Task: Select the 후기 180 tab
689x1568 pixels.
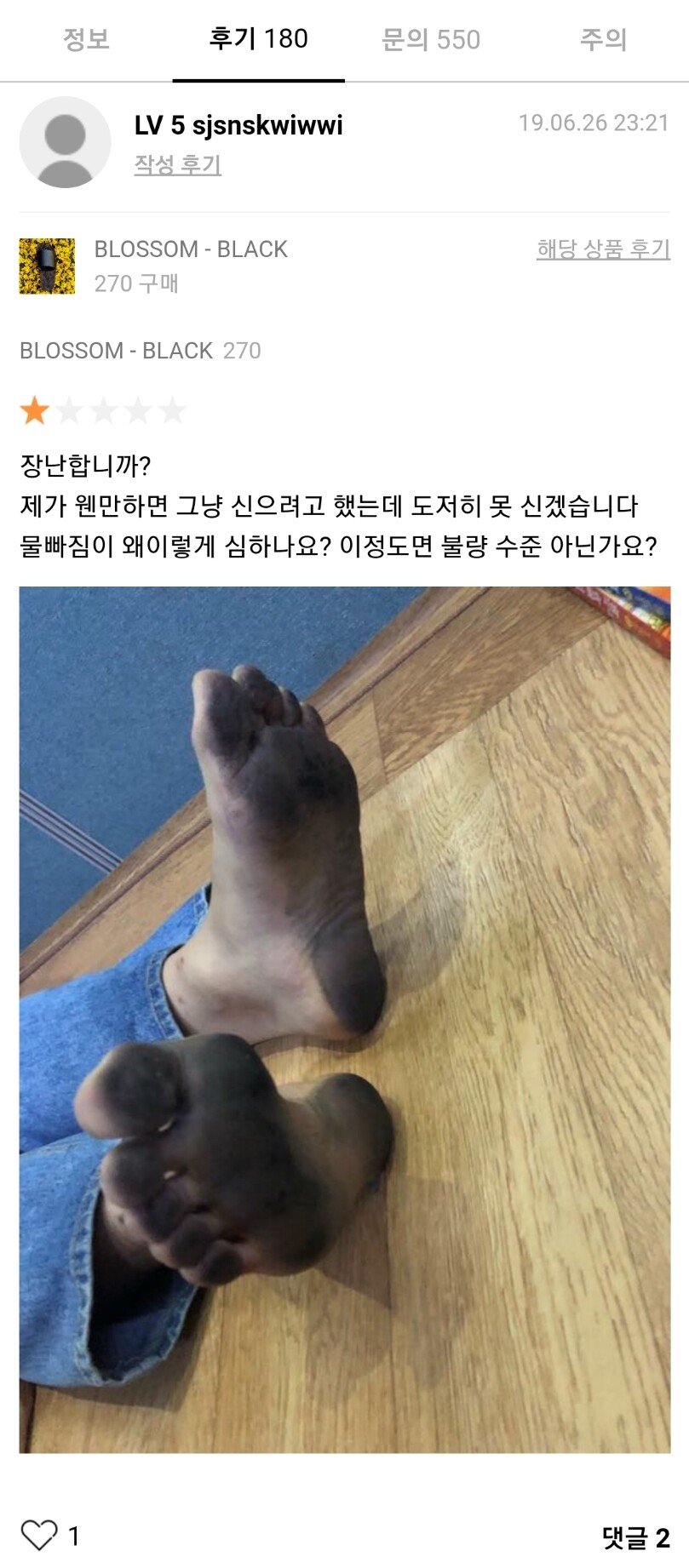Action: (x=258, y=39)
